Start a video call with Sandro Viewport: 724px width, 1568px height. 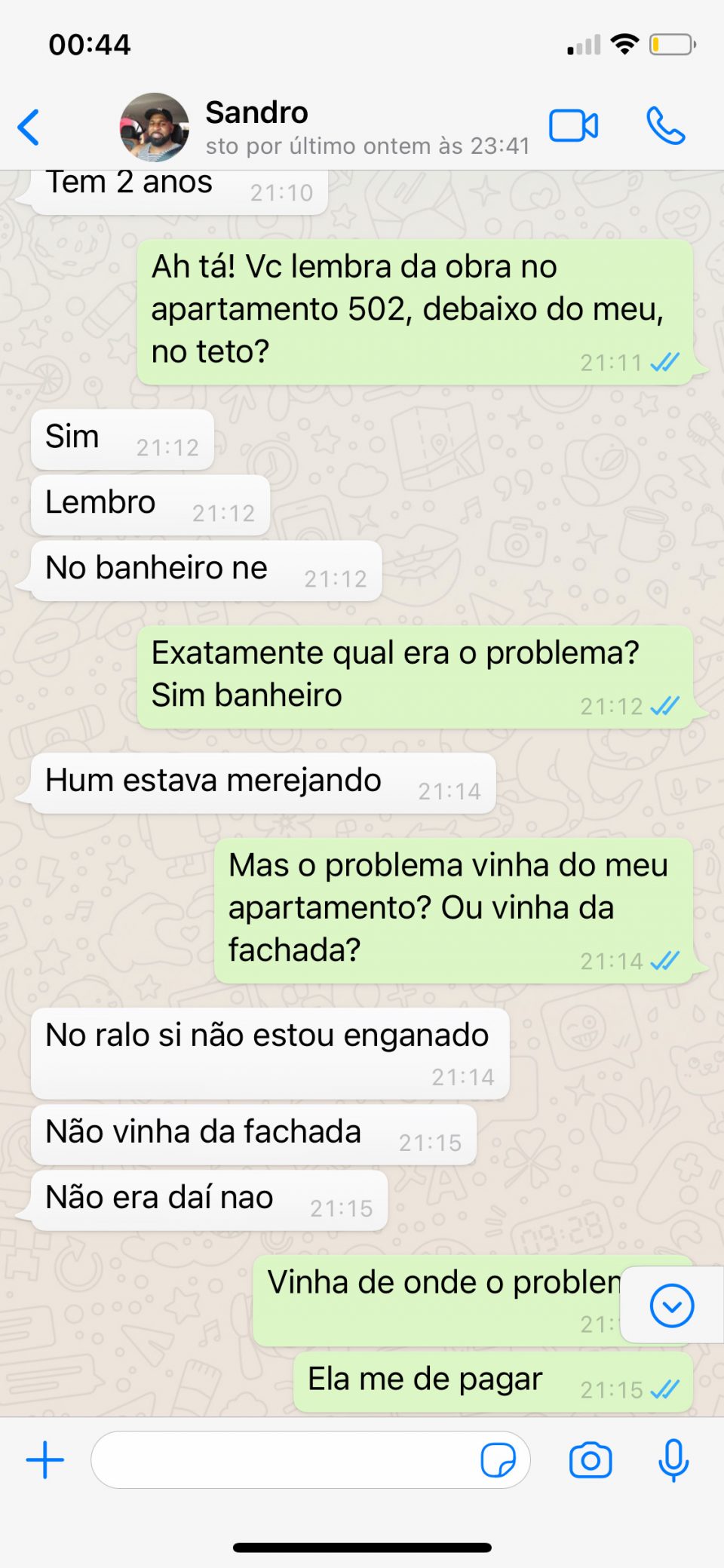(573, 126)
